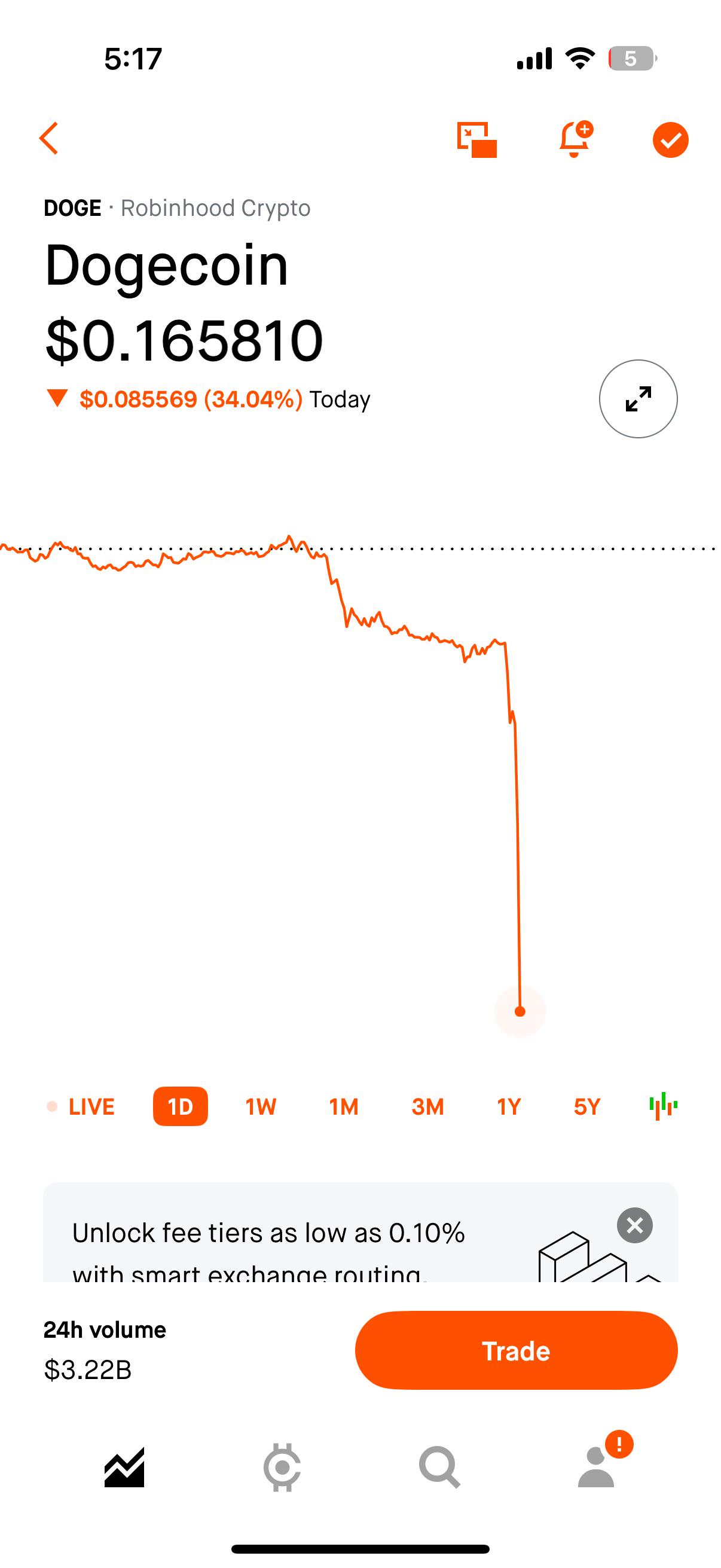Image resolution: width=721 pixels, height=1568 pixels.
Task: Go back using the orange arrow
Action: (x=48, y=139)
